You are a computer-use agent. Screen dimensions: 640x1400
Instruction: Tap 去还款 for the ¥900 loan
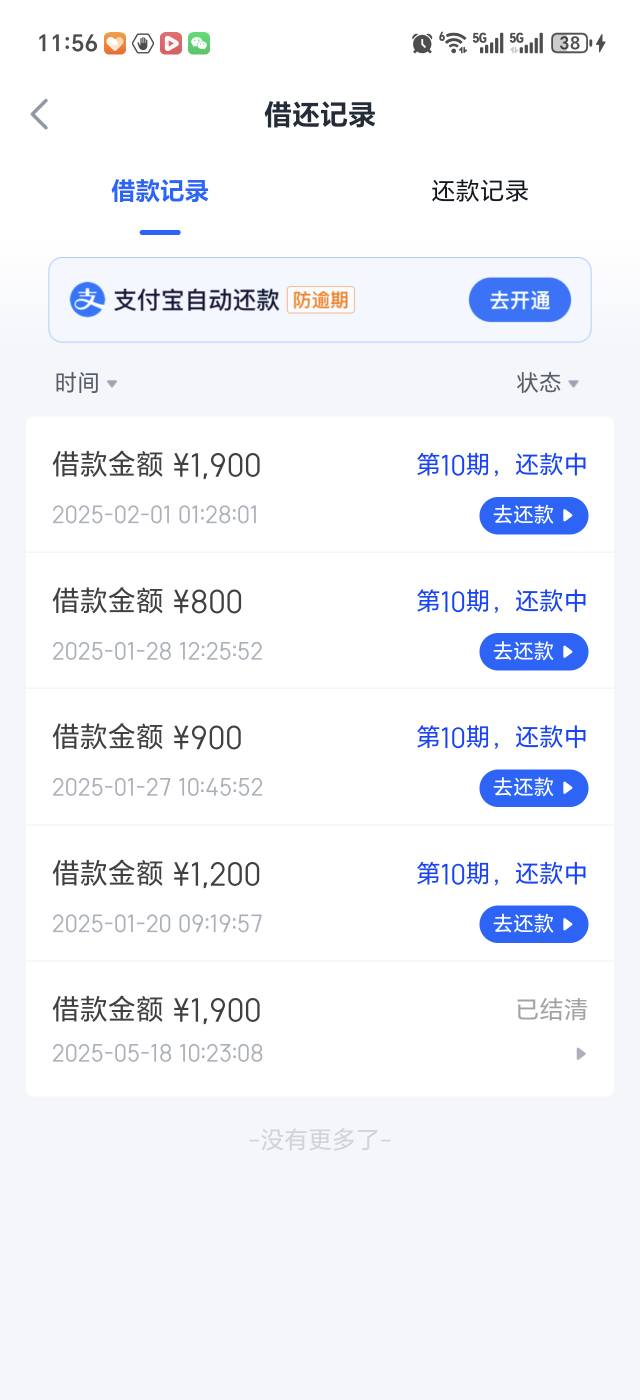[x=534, y=788]
